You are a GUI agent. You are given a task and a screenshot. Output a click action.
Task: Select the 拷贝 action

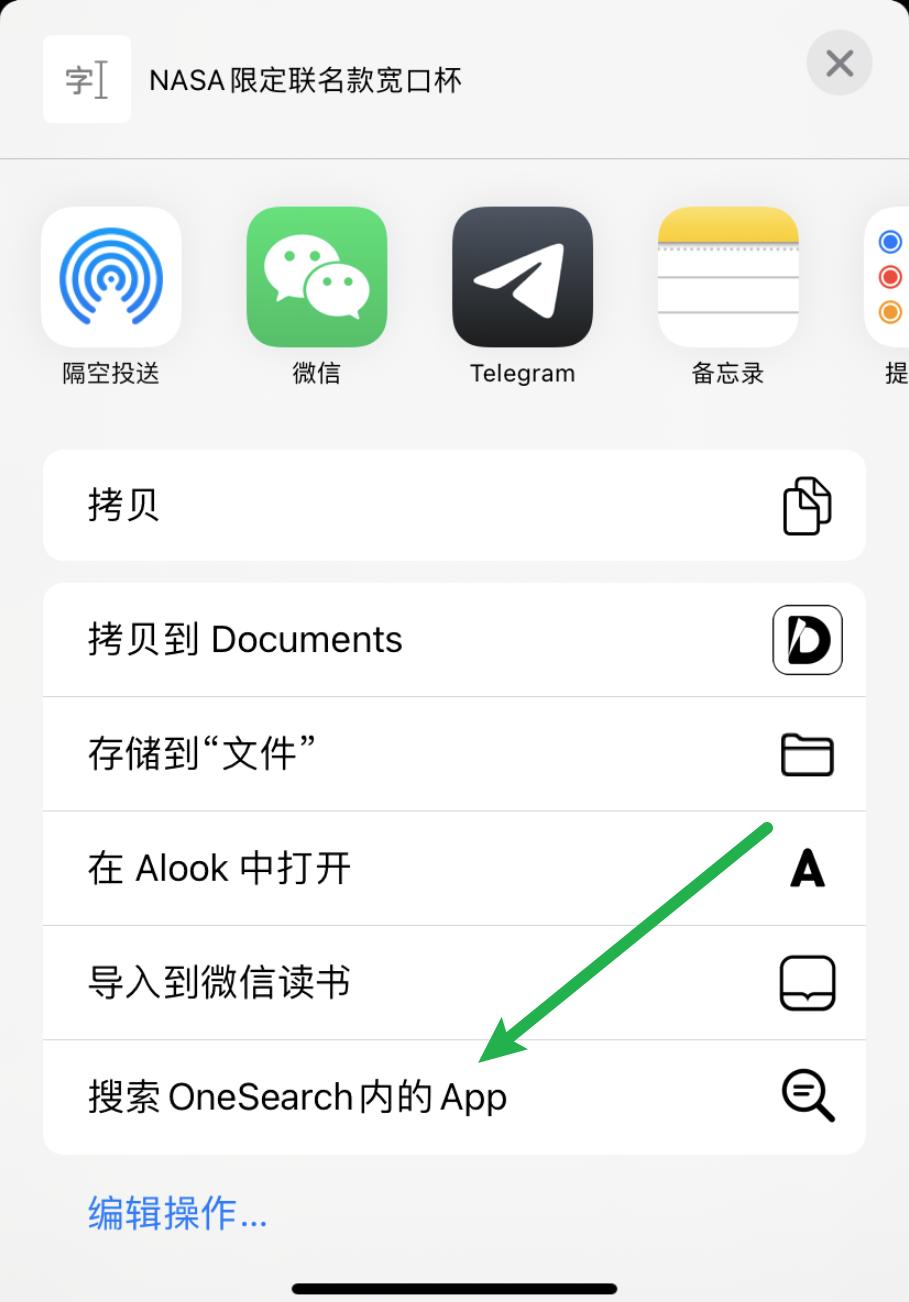pos(453,505)
